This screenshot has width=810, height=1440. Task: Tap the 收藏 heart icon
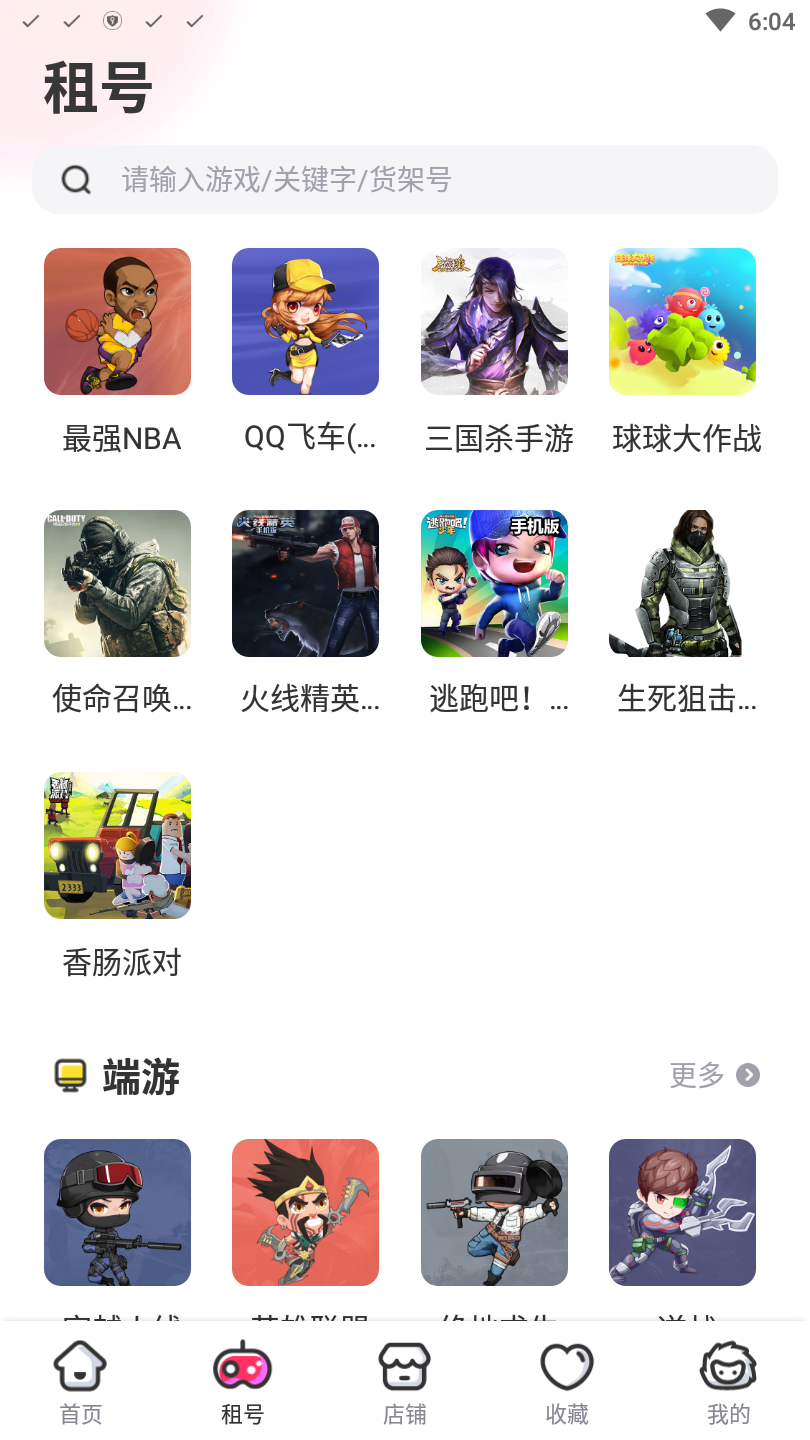point(566,1365)
